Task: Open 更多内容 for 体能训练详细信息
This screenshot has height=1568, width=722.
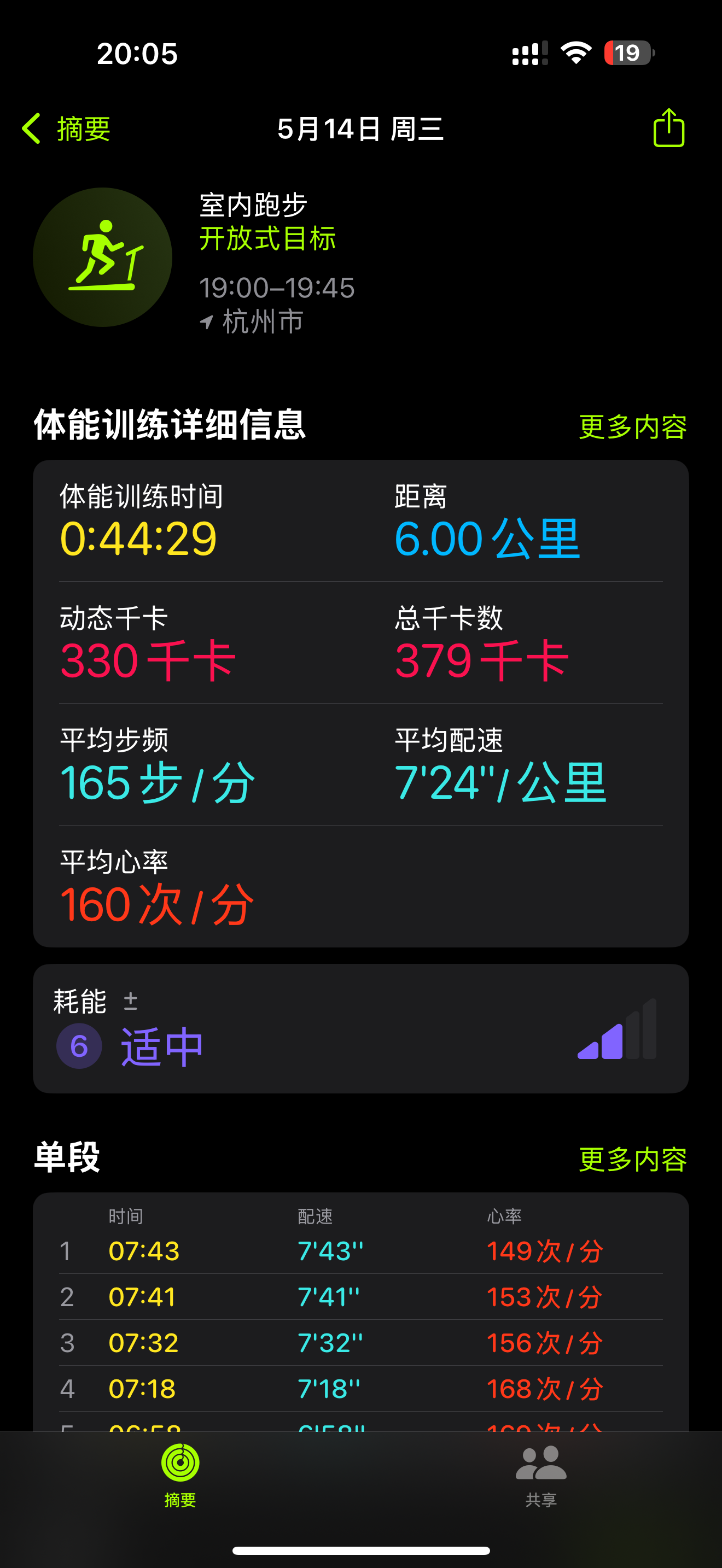Action: coord(632,426)
